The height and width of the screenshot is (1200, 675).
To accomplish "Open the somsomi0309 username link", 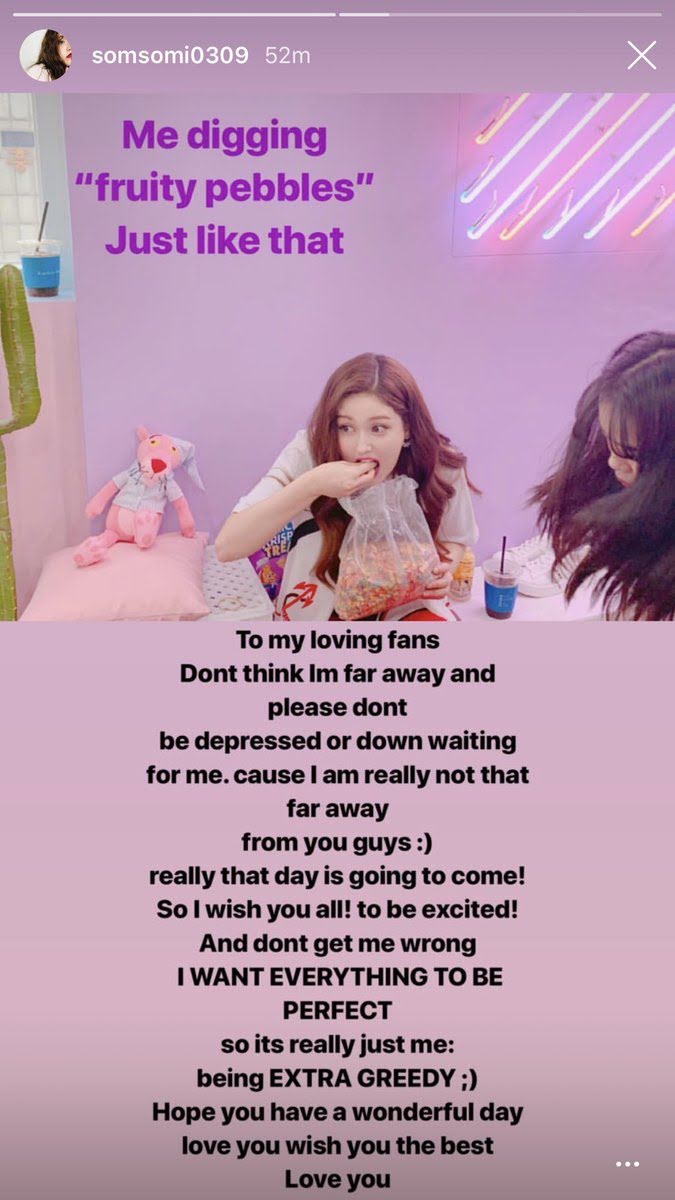I will pos(170,56).
